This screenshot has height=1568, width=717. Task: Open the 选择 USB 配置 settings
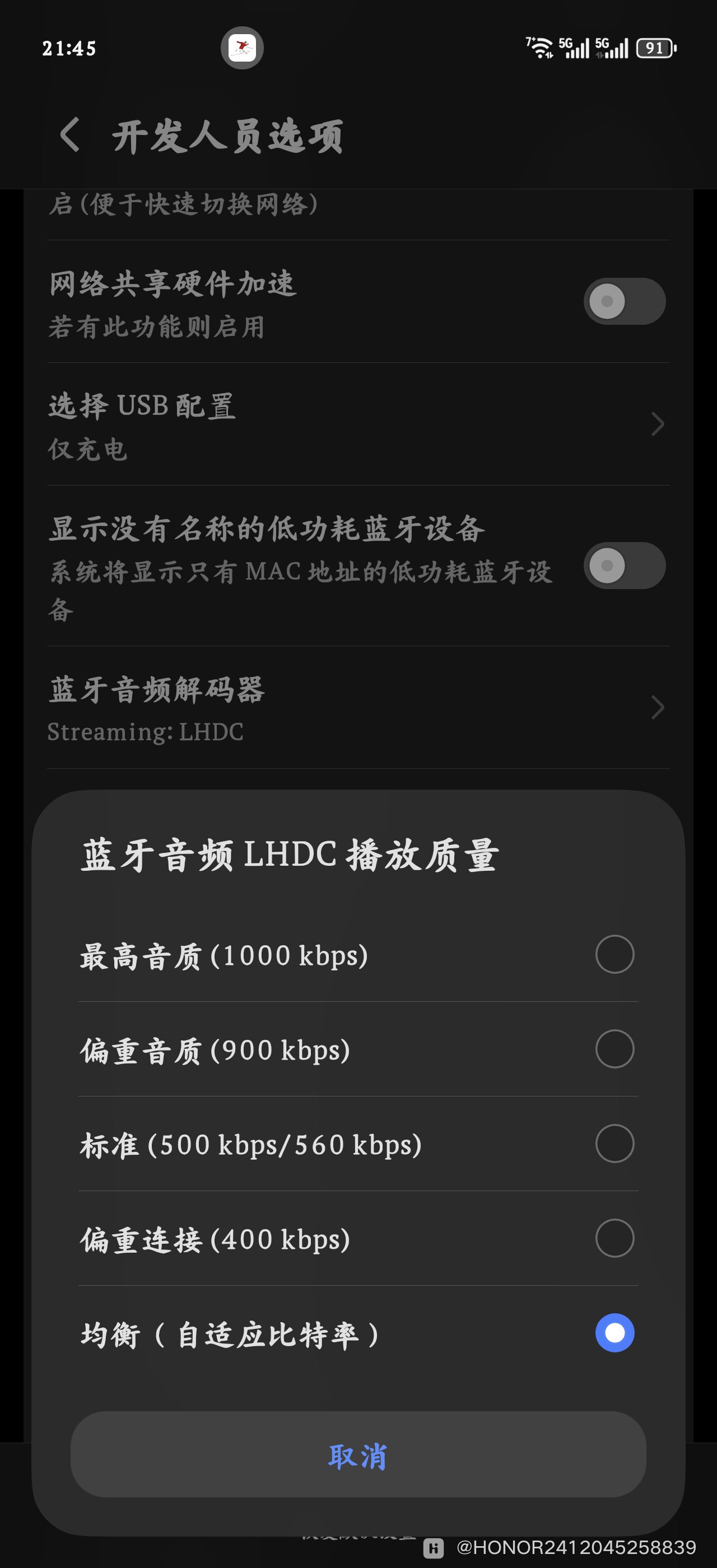pos(244,424)
